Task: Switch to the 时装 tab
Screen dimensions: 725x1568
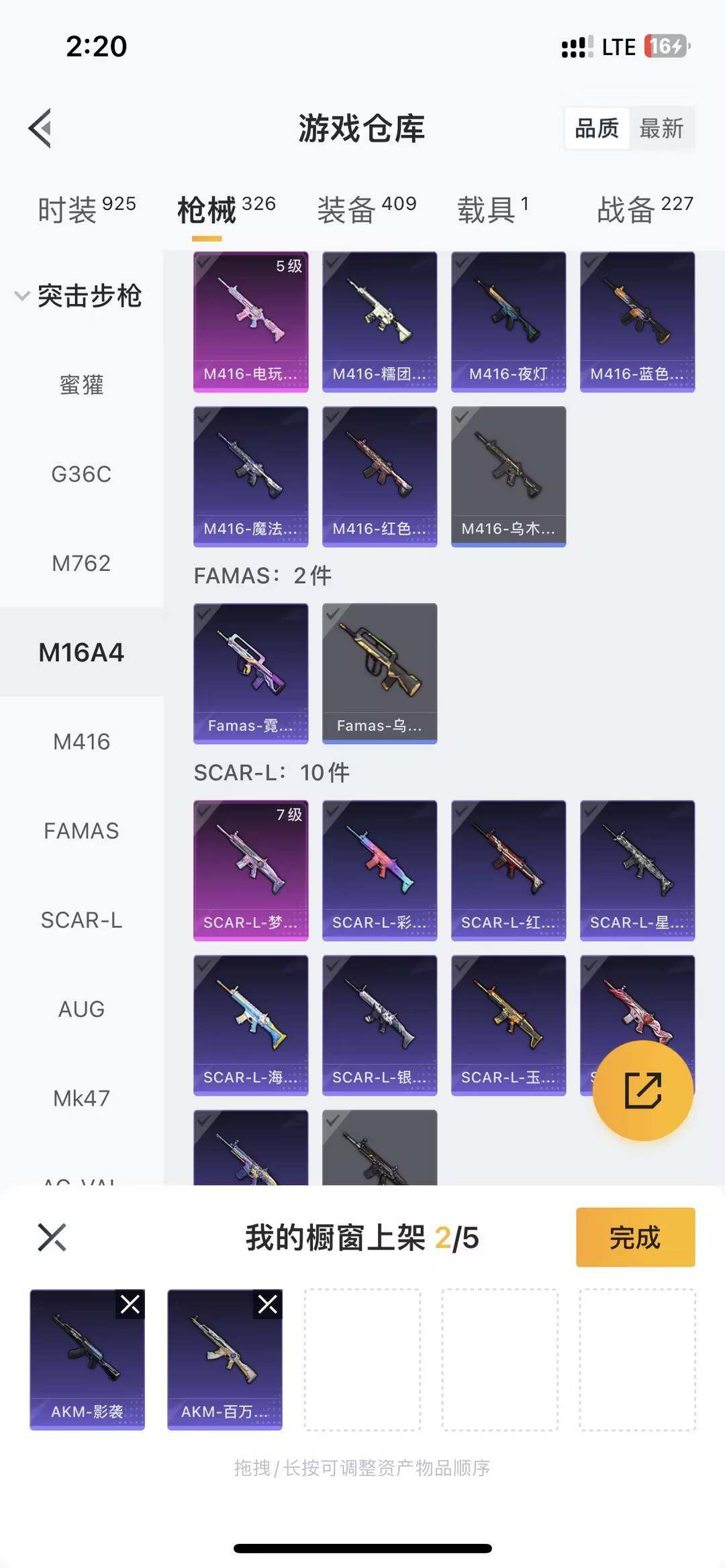Action: 86,209
